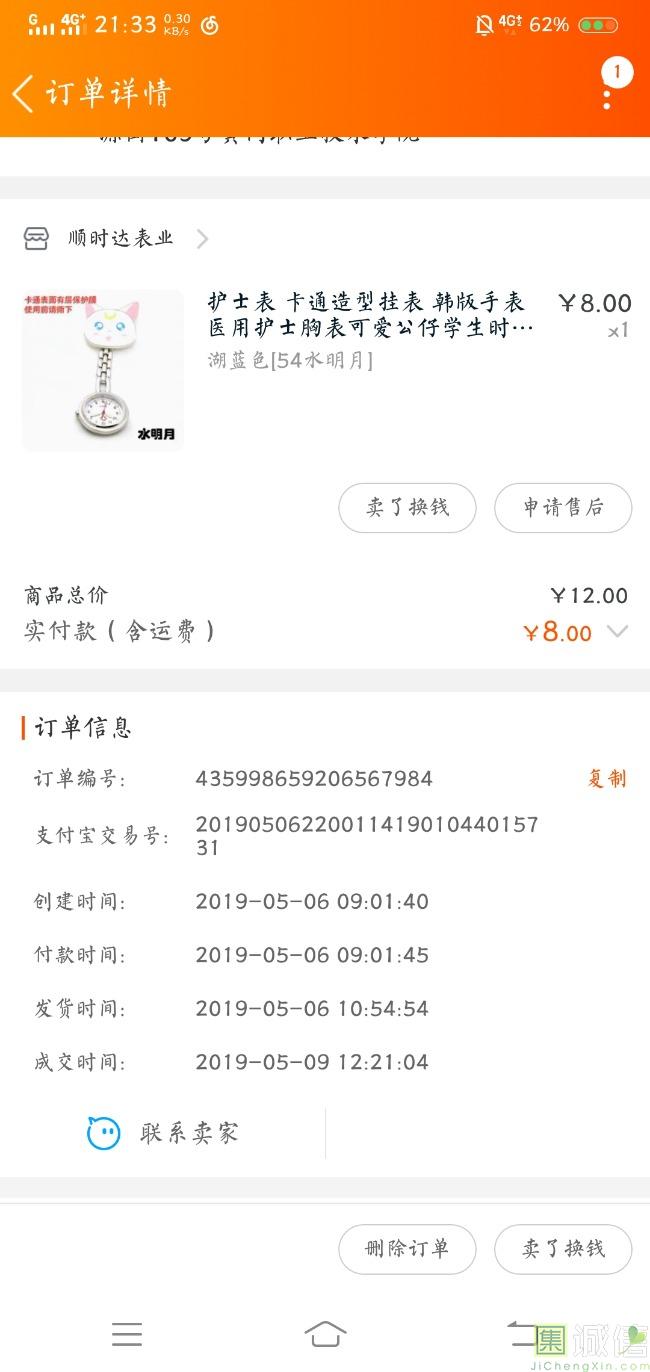Tap 卖了换钱 beside 申请售后
The width and height of the screenshot is (650, 1372).
[x=407, y=508]
